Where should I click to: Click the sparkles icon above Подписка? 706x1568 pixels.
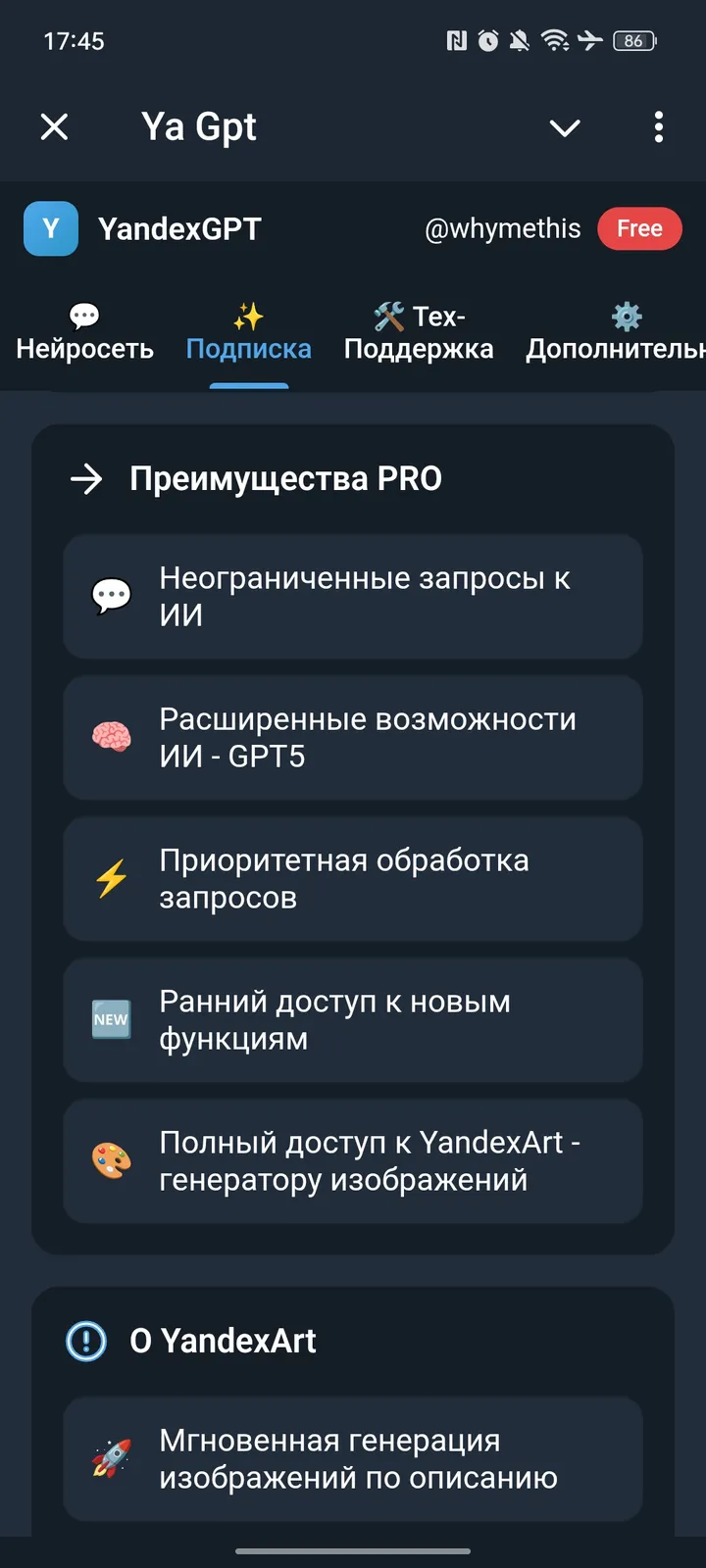(248, 316)
